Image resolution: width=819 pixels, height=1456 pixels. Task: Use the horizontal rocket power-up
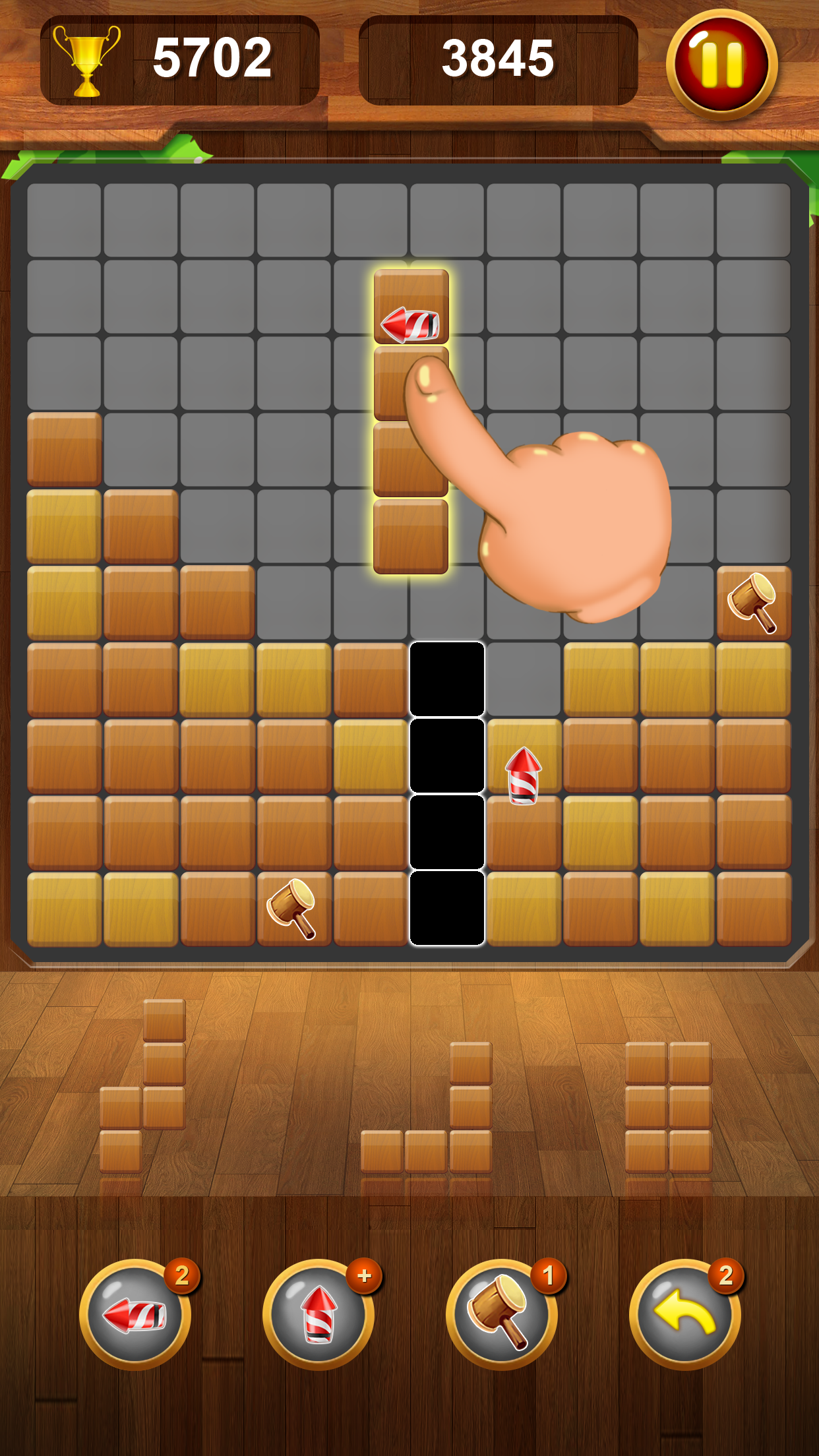[x=135, y=1315]
